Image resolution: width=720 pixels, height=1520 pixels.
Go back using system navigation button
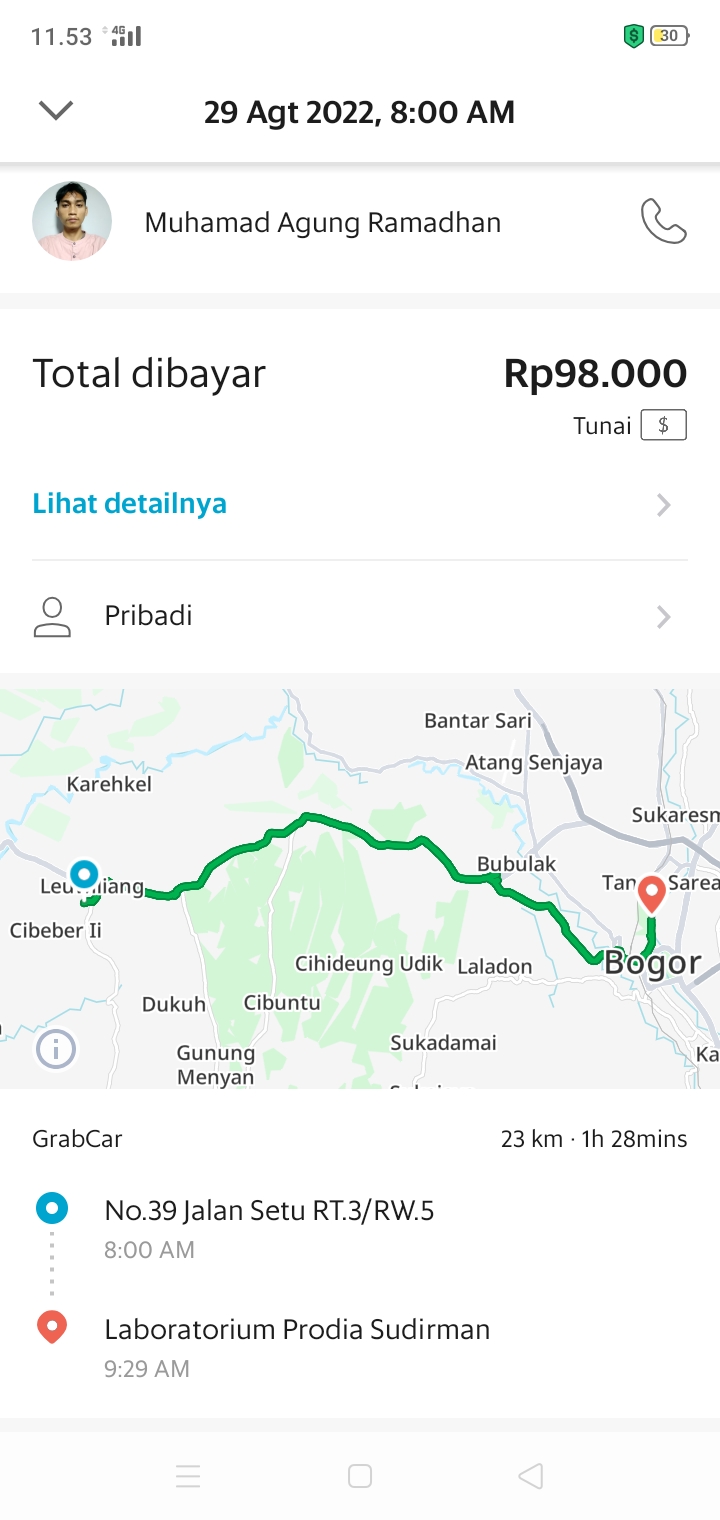pos(531,1475)
